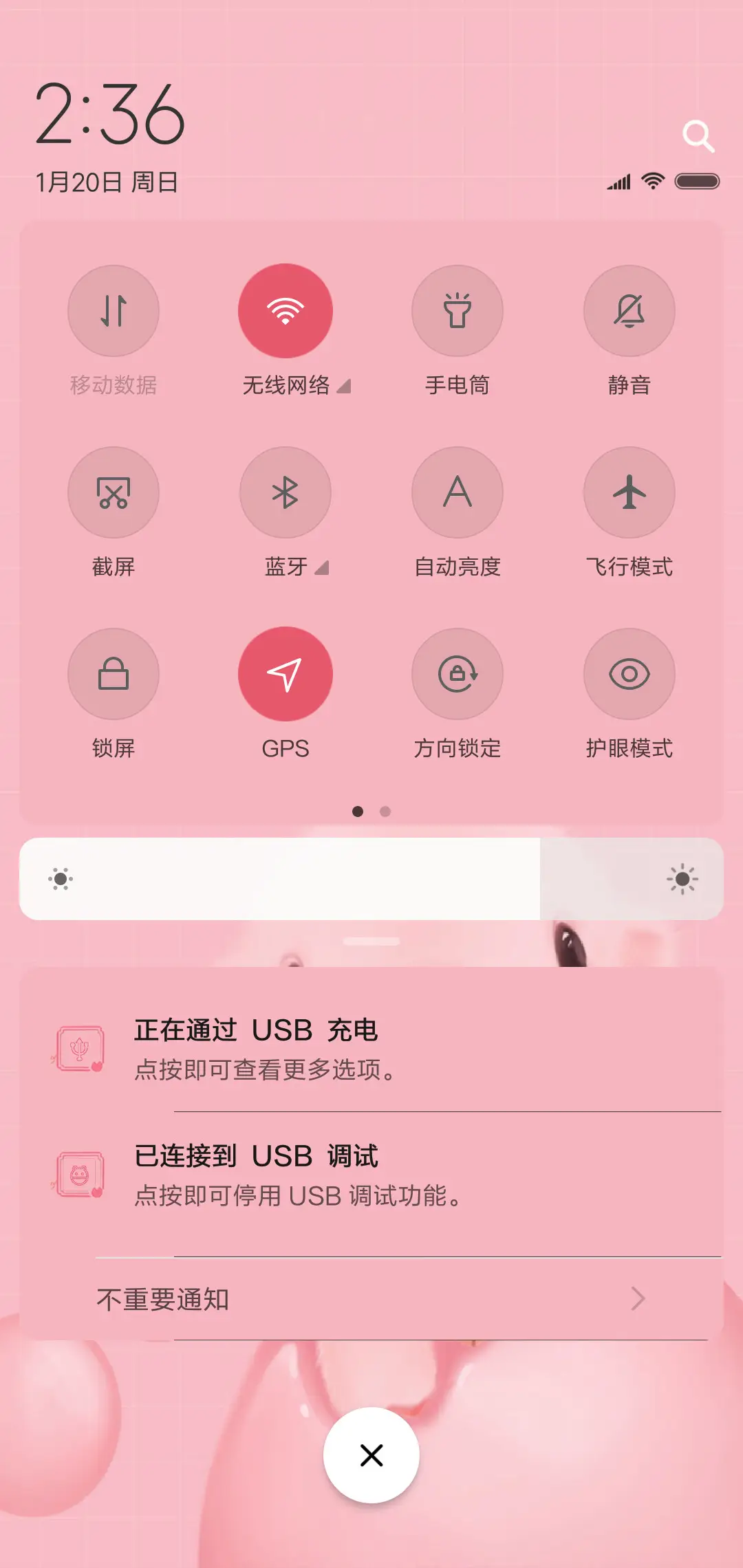Close the notification shade with X button
The width and height of the screenshot is (743, 1568).
coord(371,1455)
